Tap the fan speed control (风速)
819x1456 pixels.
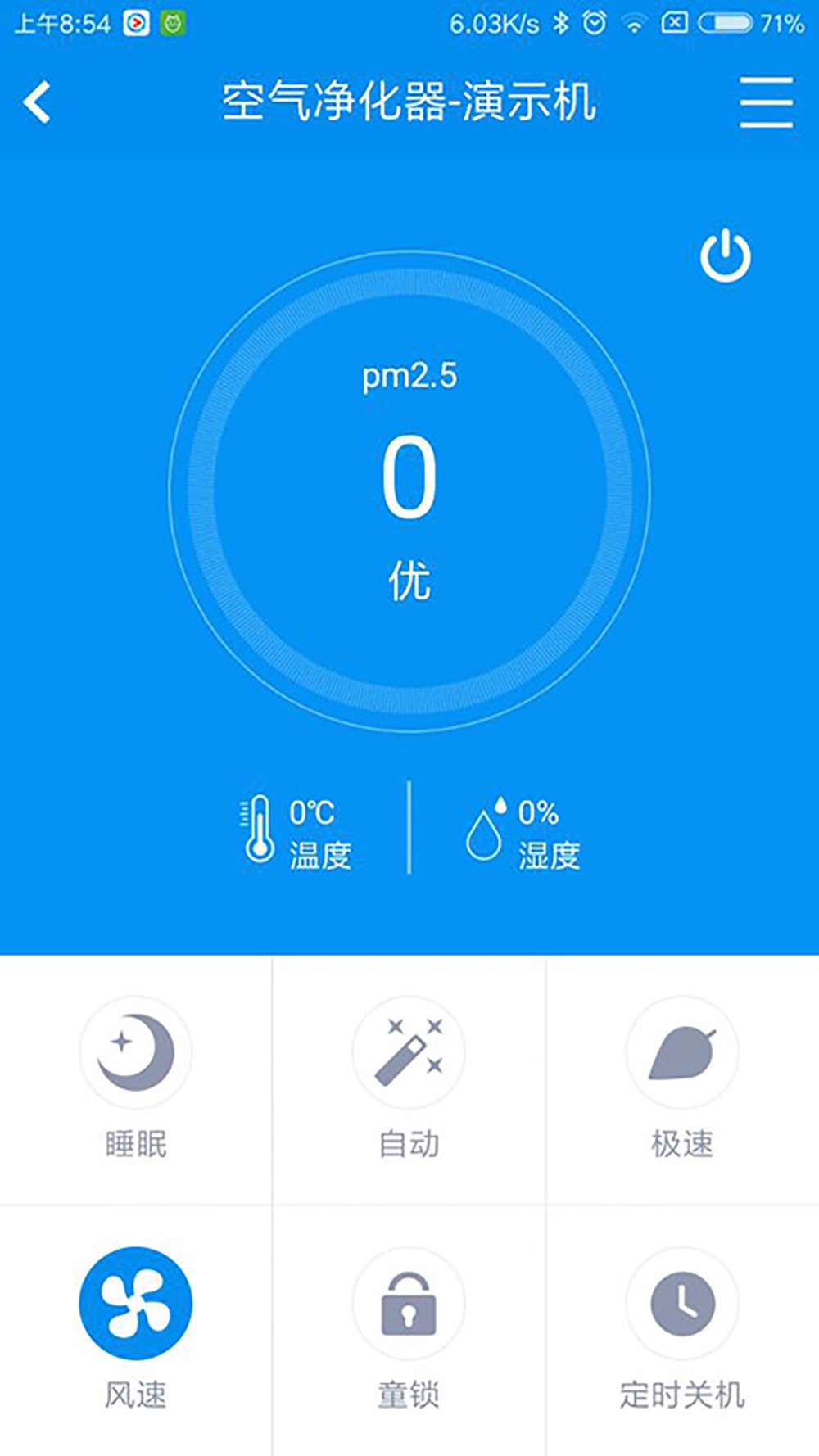point(136,1304)
